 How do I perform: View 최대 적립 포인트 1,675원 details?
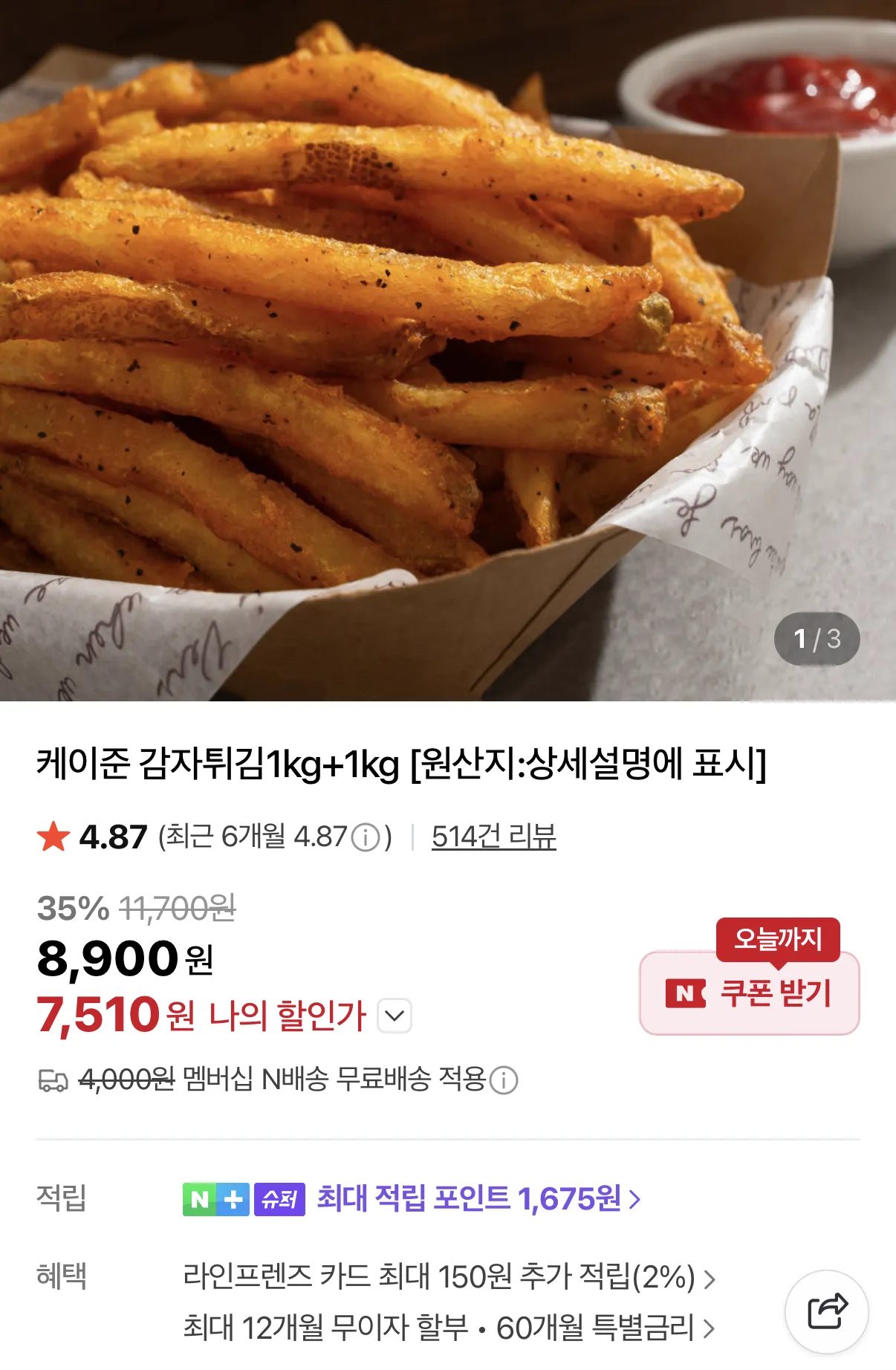pyautogui.click(x=478, y=1198)
